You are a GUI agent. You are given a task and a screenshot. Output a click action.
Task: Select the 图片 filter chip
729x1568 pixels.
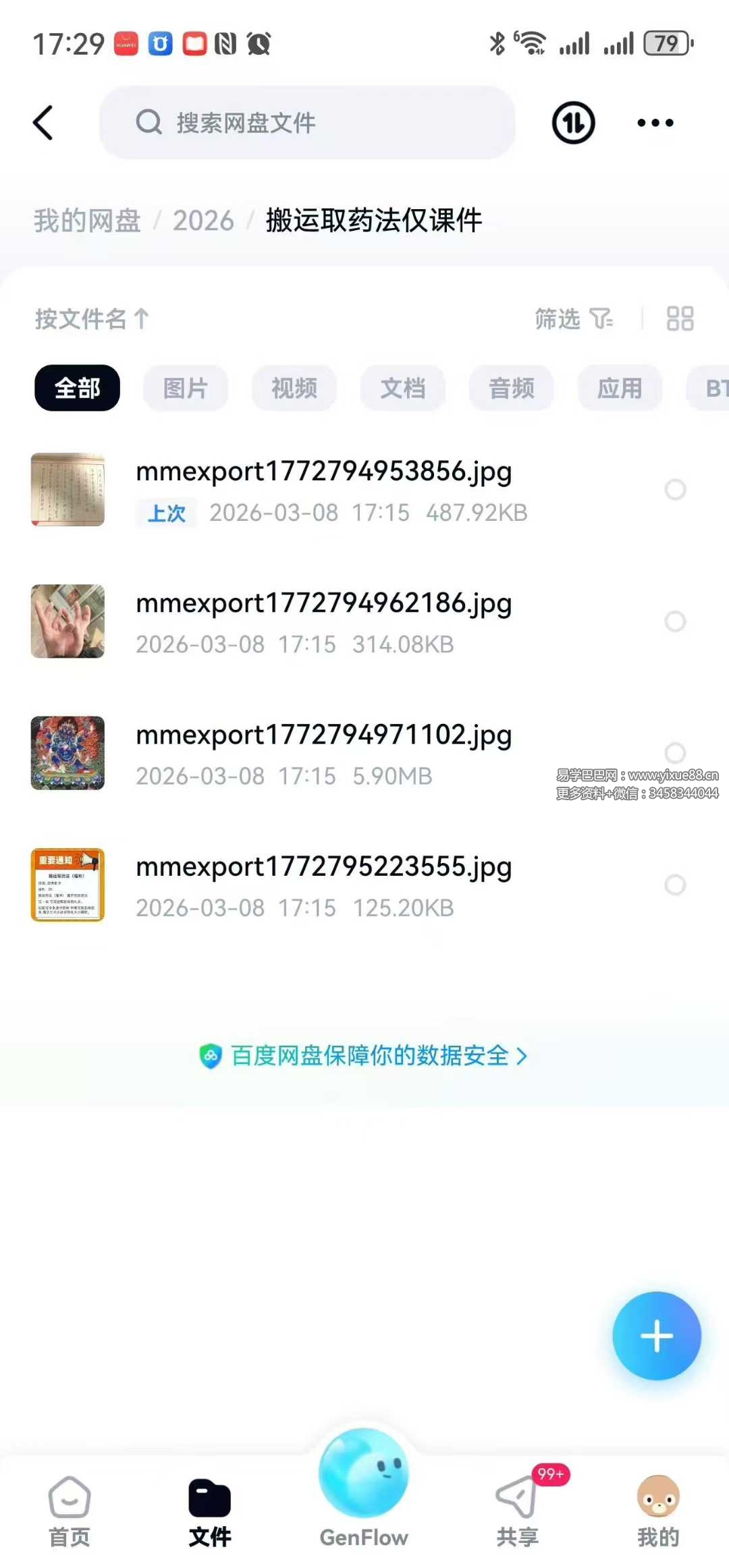(x=185, y=388)
